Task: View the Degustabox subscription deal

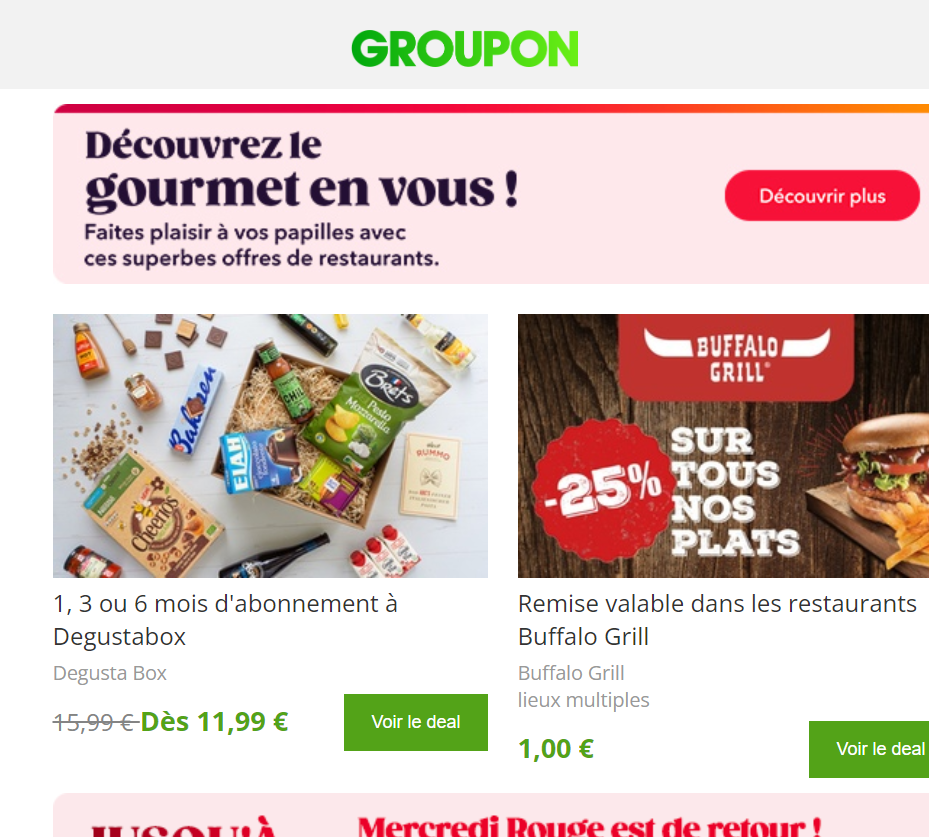Action: [x=415, y=722]
